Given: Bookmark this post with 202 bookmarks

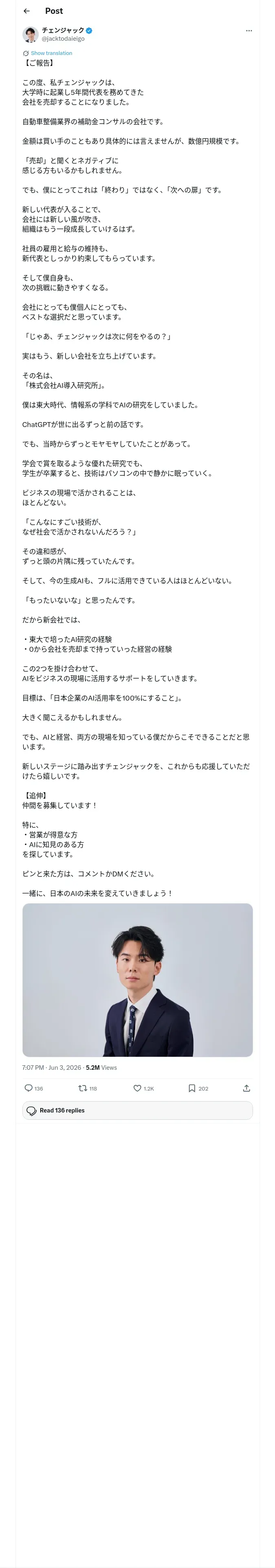Looking at the screenshot, I should pos(198,1088).
